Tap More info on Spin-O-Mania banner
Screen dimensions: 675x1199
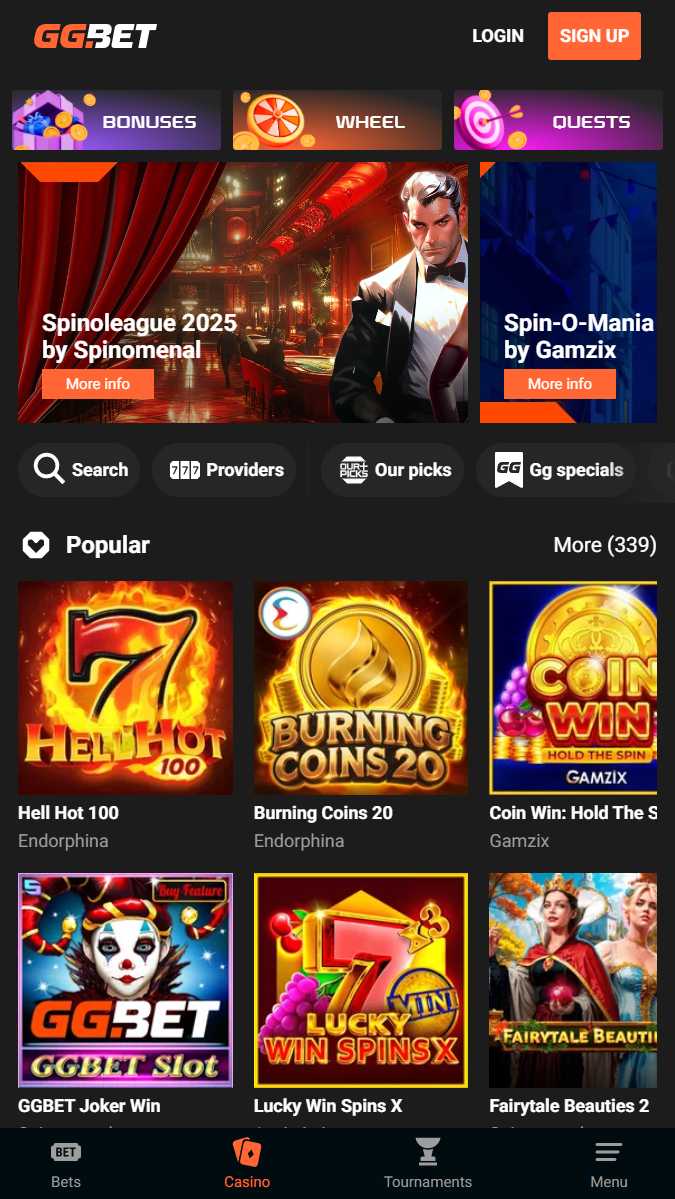(x=559, y=384)
